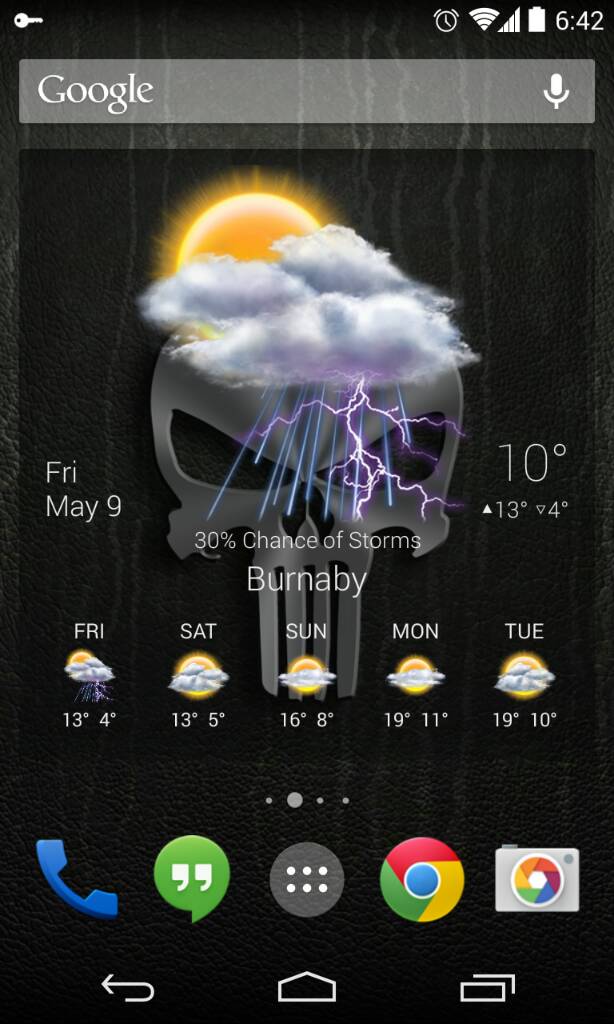Launch the Chrome browser
Screen dimensions: 614x1024
[x=422, y=879]
